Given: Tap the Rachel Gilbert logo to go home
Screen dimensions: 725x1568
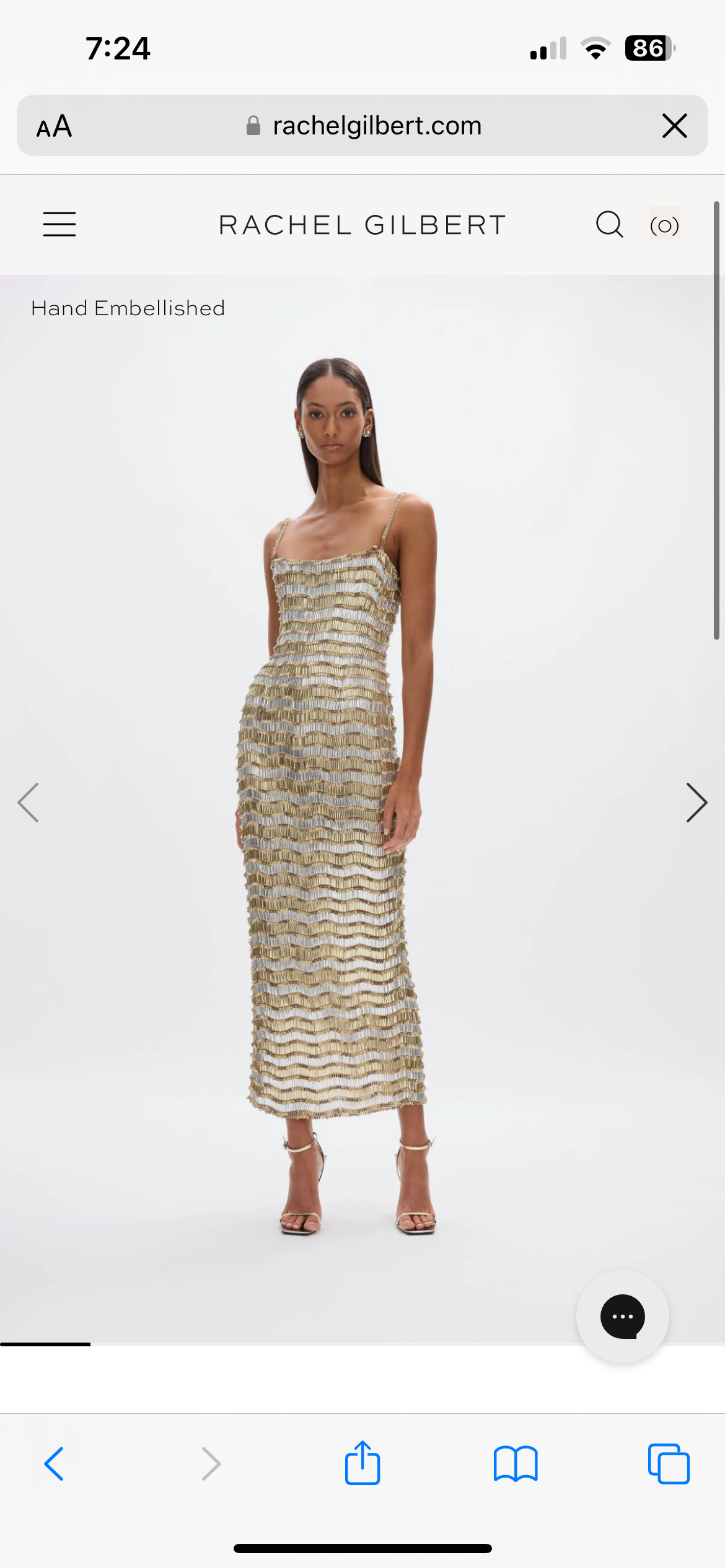Looking at the screenshot, I should [362, 225].
